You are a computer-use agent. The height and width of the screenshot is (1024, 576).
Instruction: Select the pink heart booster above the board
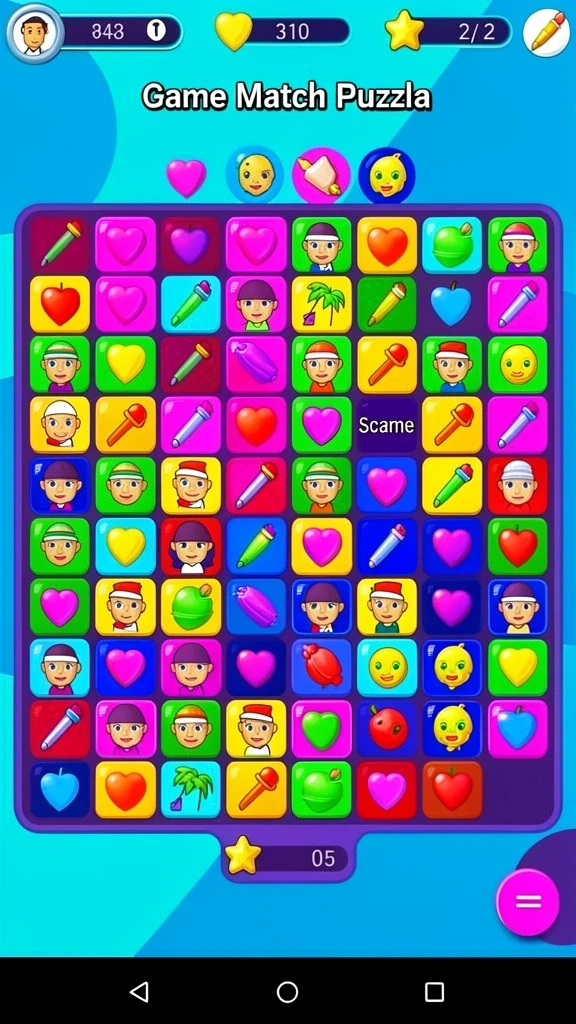click(186, 177)
